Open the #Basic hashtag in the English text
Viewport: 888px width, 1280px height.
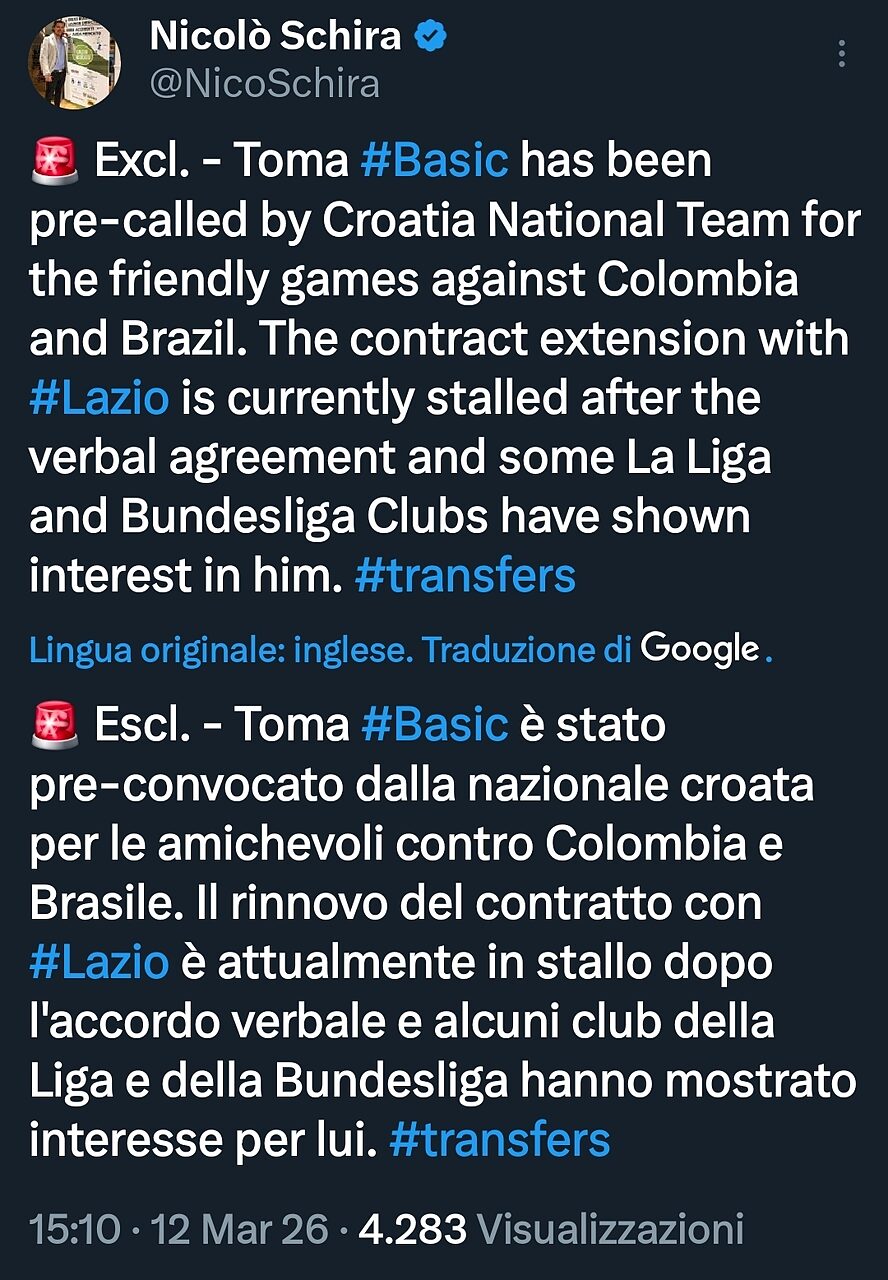pos(434,161)
